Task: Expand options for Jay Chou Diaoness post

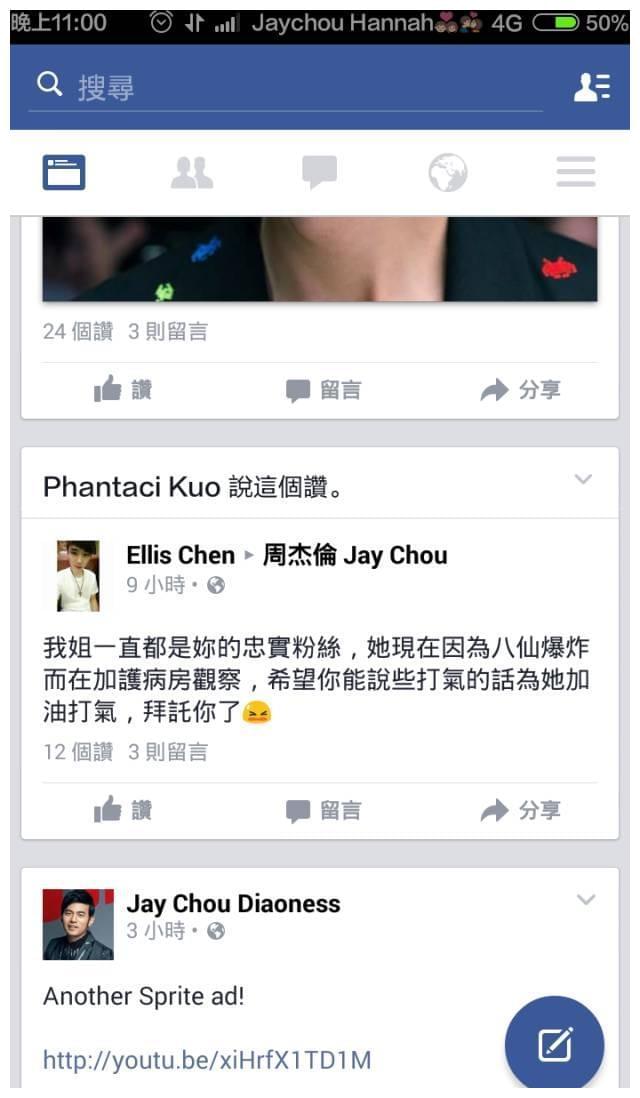Action: click(x=585, y=900)
